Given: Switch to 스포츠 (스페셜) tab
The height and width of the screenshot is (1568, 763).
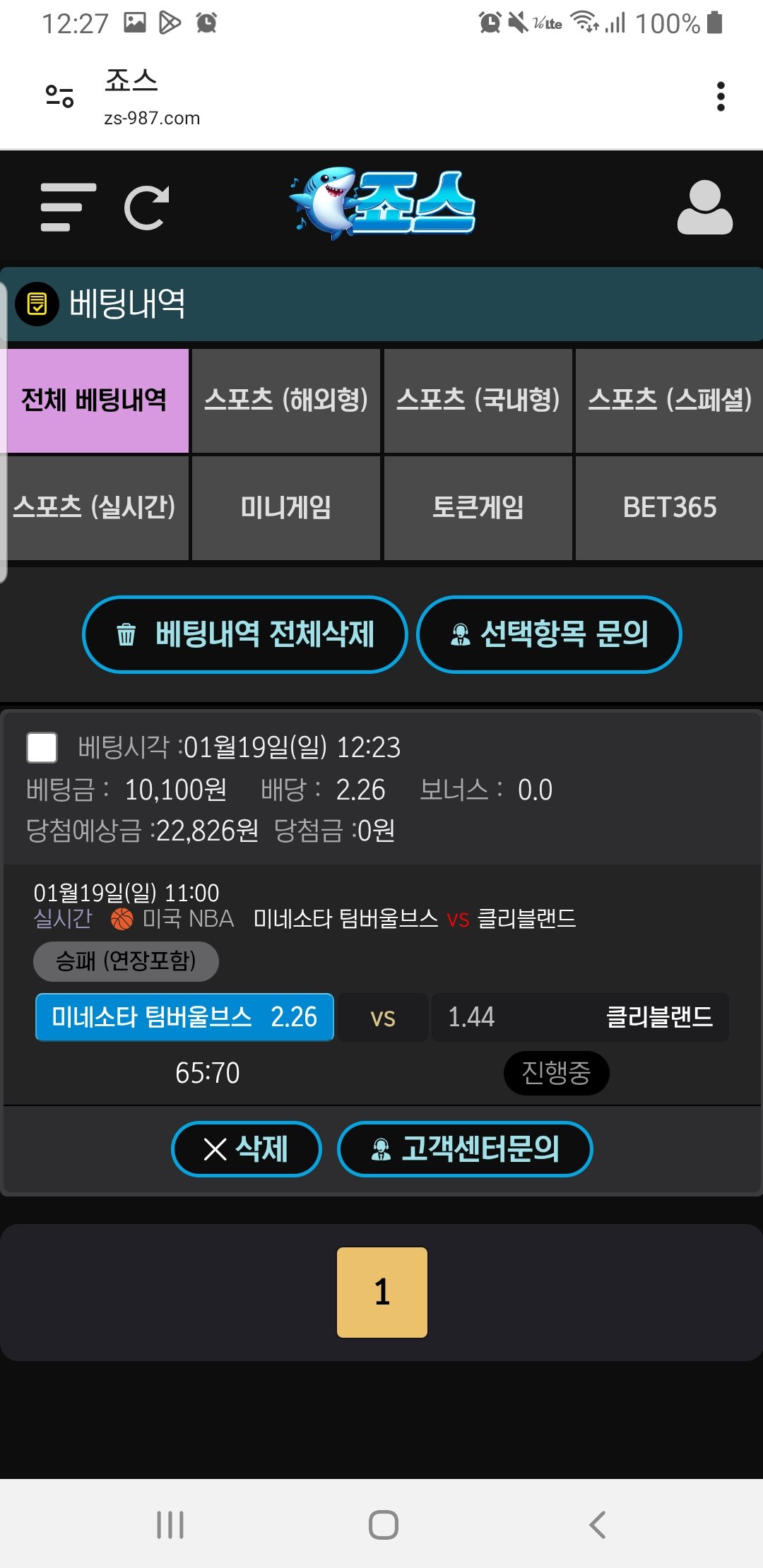Looking at the screenshot, I should pyautogui.click(x=669, y=400).
